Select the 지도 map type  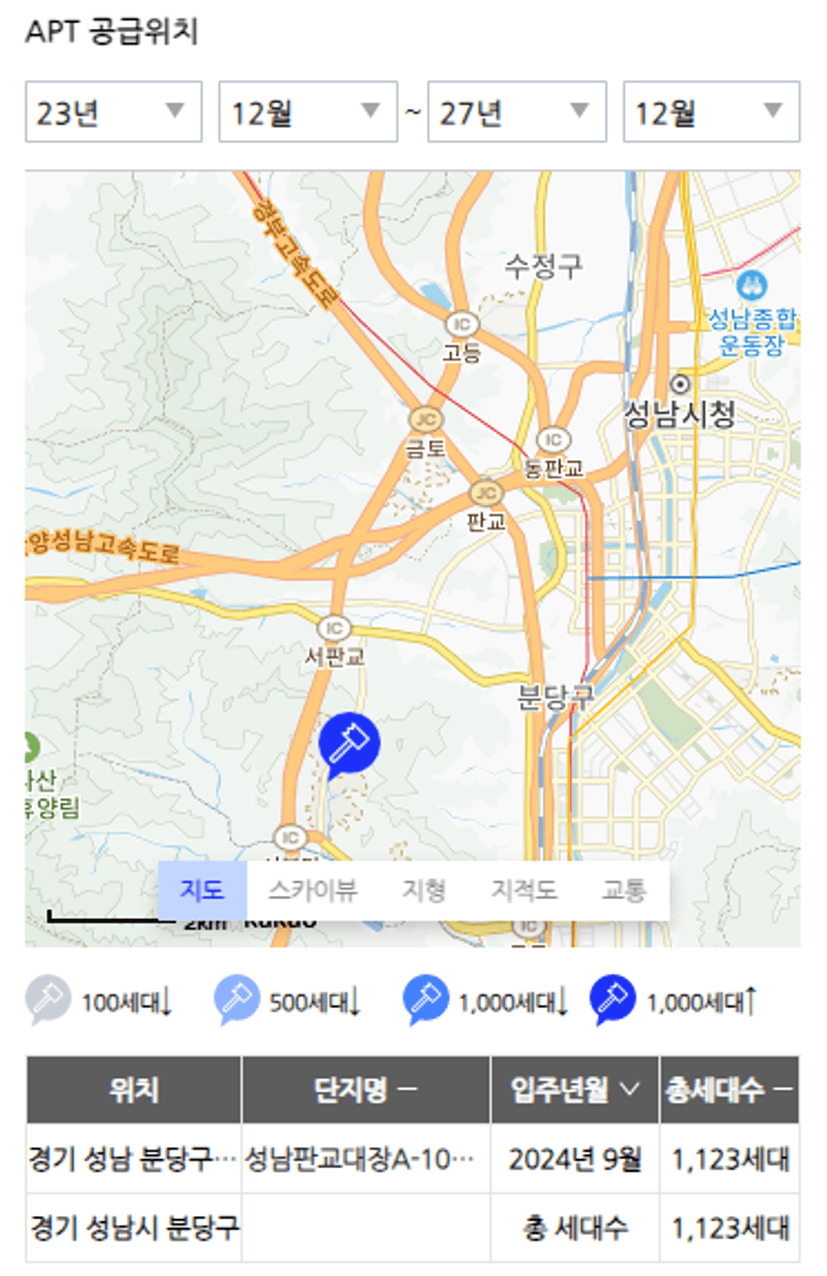tap(203, 890)
